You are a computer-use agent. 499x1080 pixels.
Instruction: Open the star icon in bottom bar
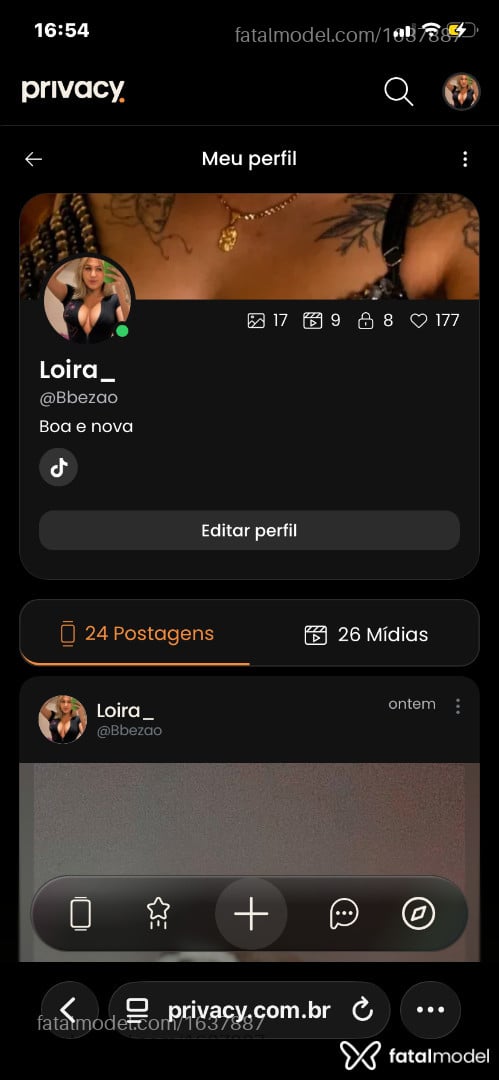pyautogui.click(x=159, y=914)
